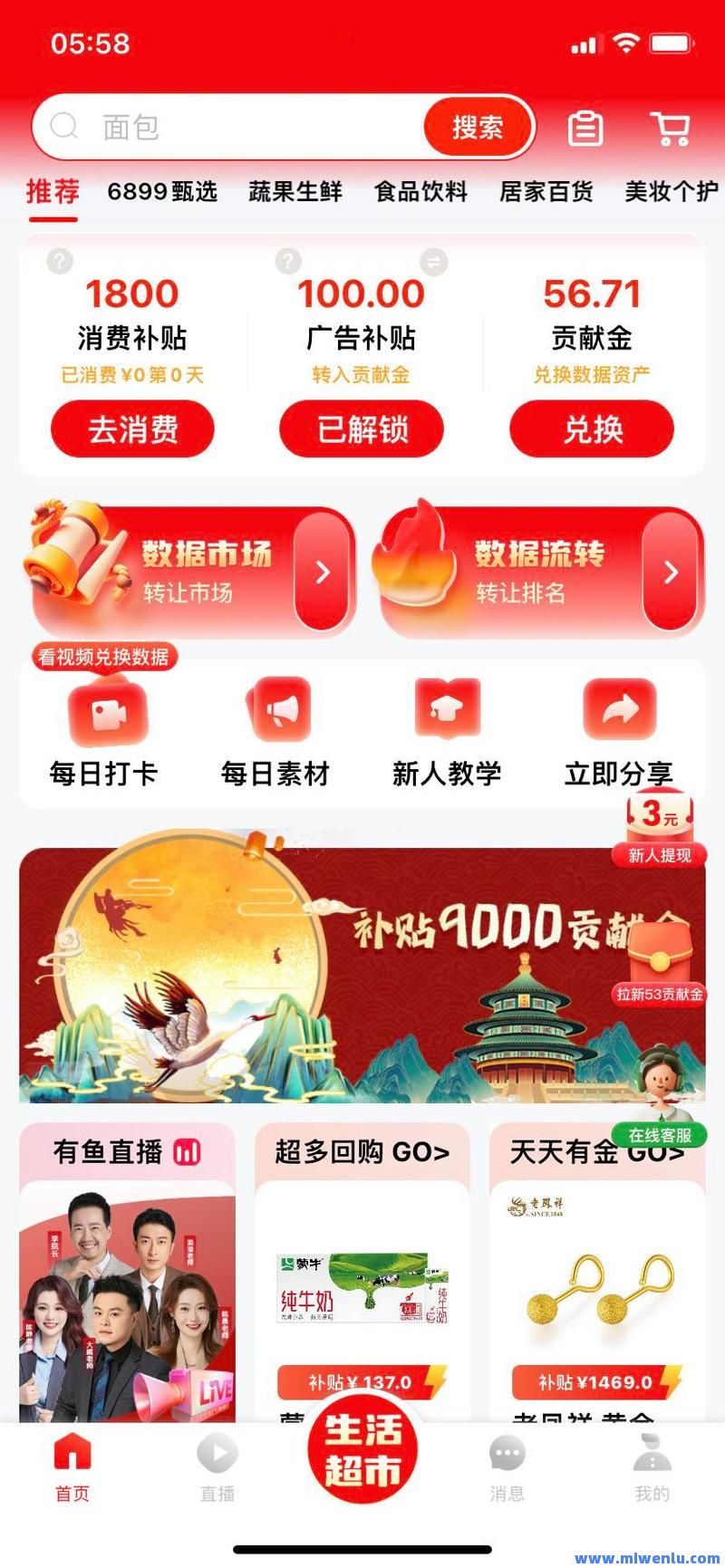The width and height of the screenshot is (725, 1568).
Task: Tap the 去消费 button
Action: point(132,429)
